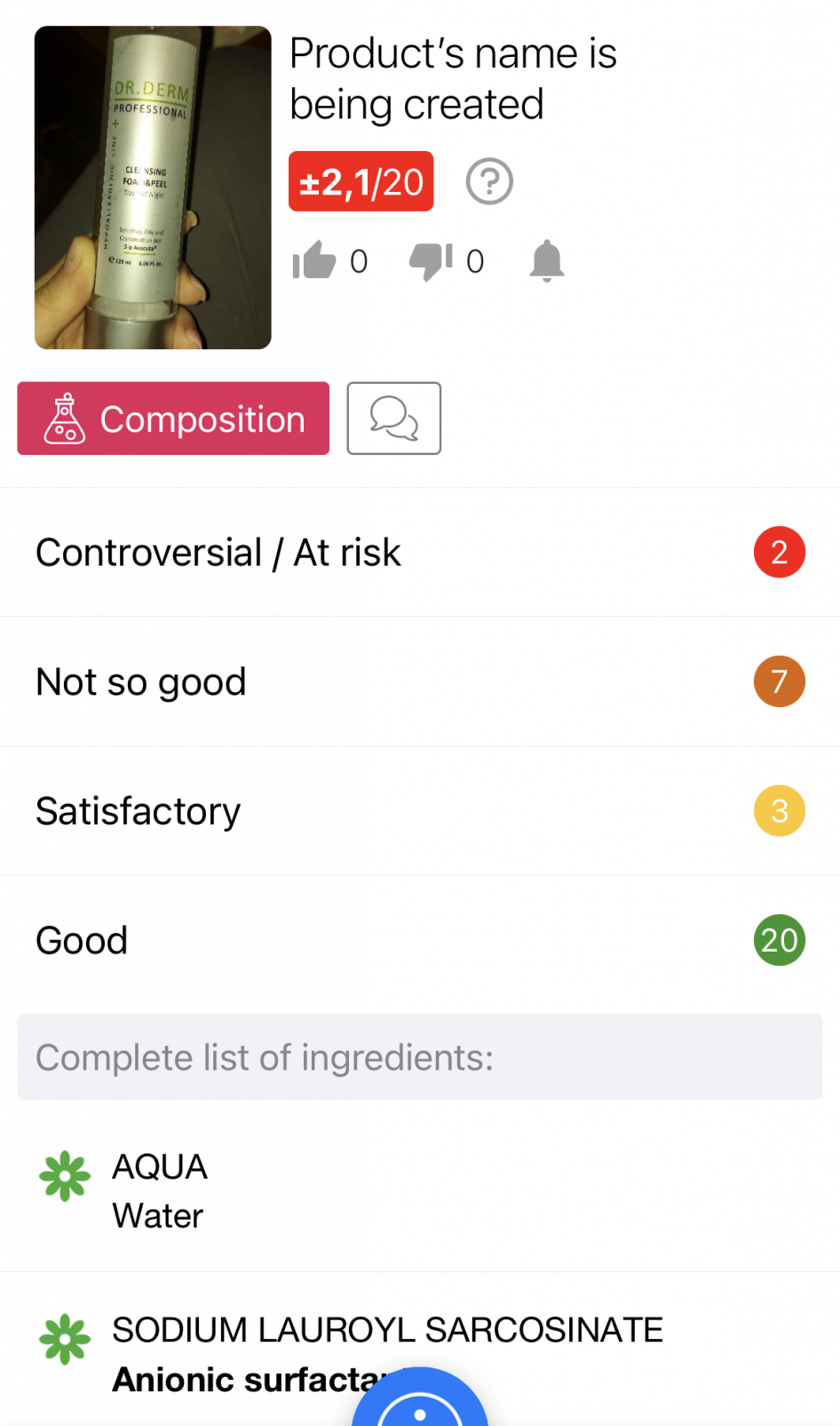Tap the notification bell icon
Viewport: 840px width, 1426px height.
tap(547, 261)
